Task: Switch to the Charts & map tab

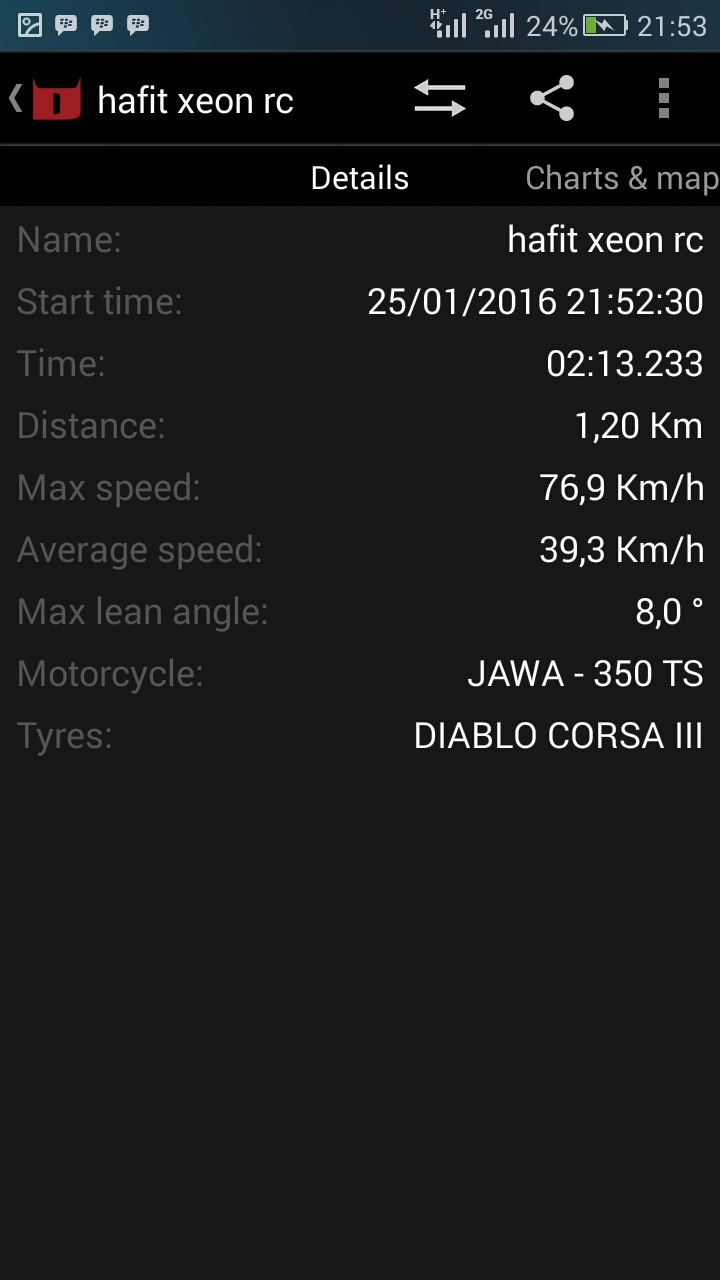Action: click(621, 178)
